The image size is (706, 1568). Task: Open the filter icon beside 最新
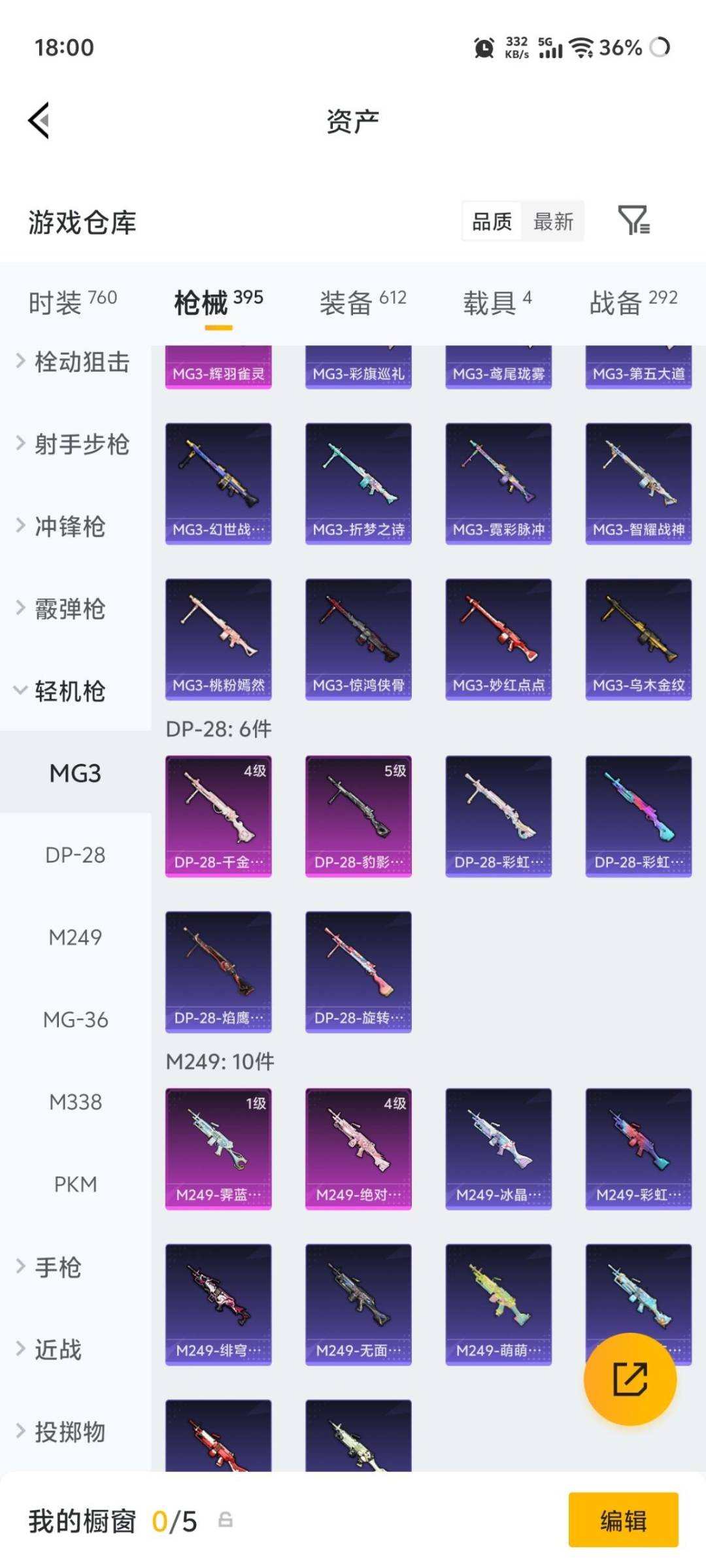[x=634, y=220]
